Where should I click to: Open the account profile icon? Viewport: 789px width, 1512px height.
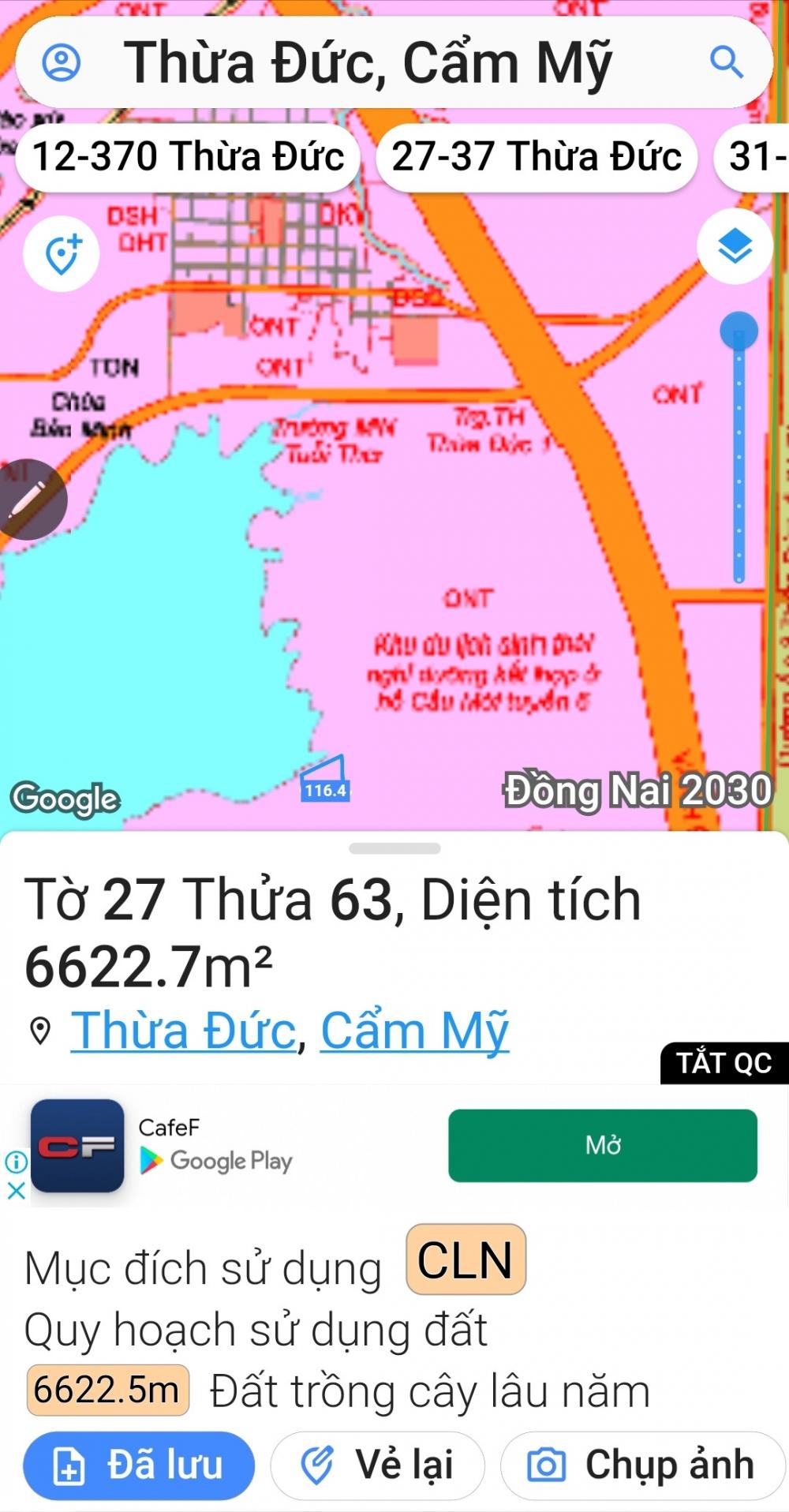61,62
